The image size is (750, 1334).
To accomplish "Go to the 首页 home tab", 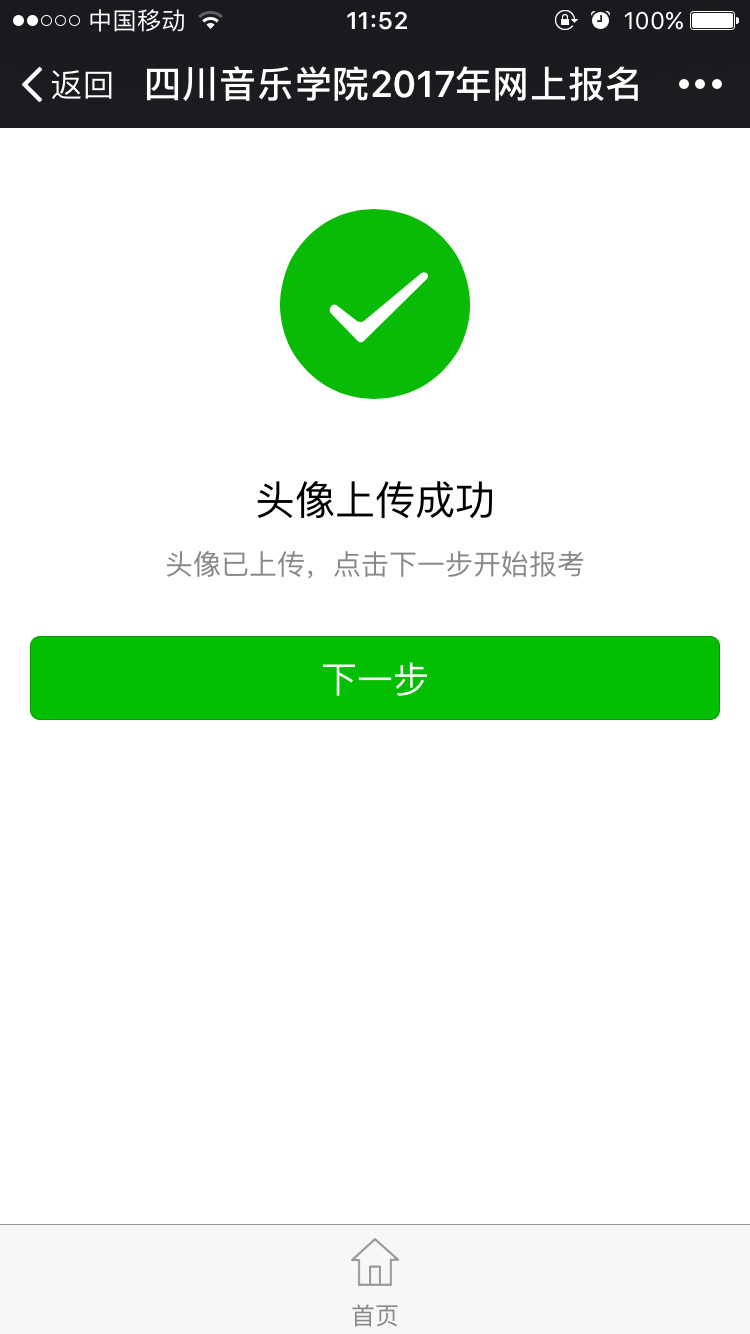I will pos(375,1280).
